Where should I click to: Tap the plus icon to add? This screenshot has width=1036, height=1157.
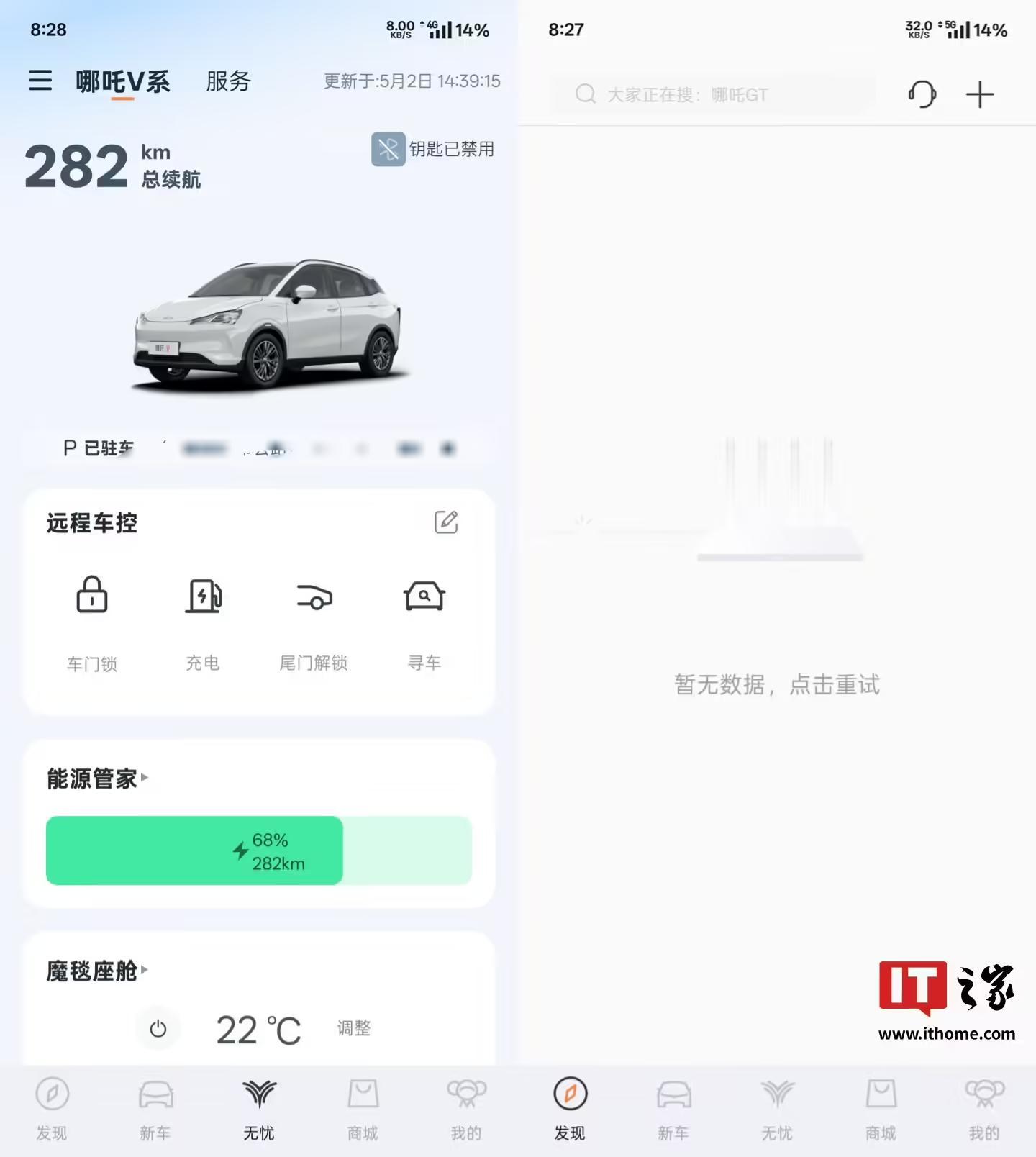click(x=979, y=94)
